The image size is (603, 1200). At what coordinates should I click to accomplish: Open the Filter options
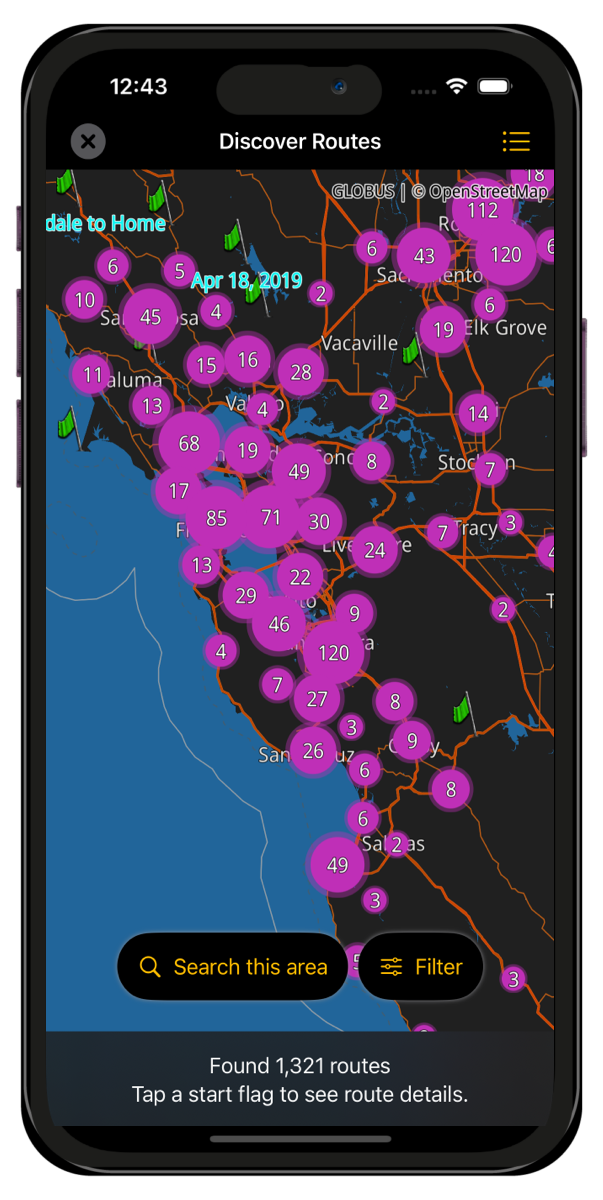(421, 967)
